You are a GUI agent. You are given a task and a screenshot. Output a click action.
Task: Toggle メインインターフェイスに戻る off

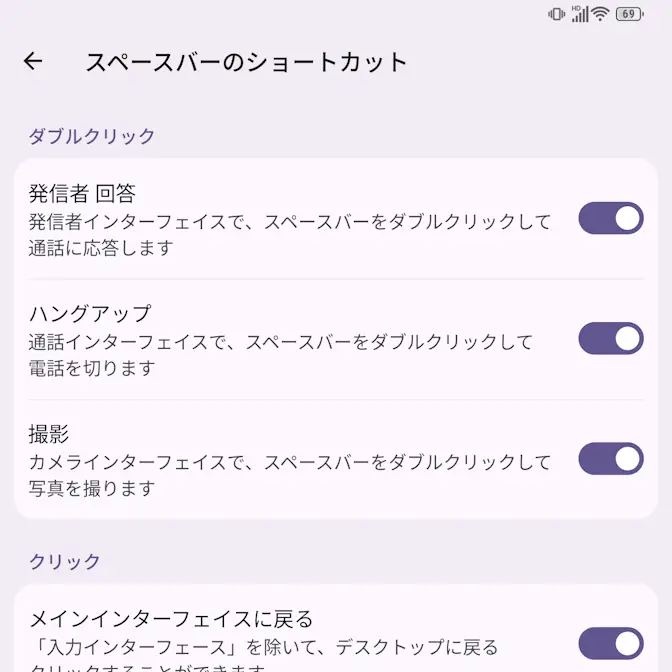point(610,643)
